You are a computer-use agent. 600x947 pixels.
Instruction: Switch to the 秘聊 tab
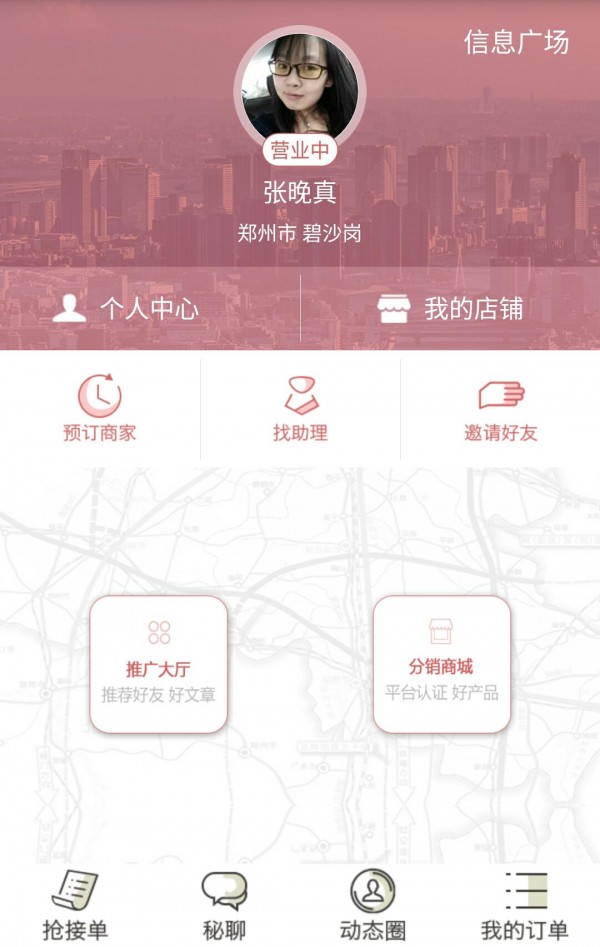(x=224, y=905)
